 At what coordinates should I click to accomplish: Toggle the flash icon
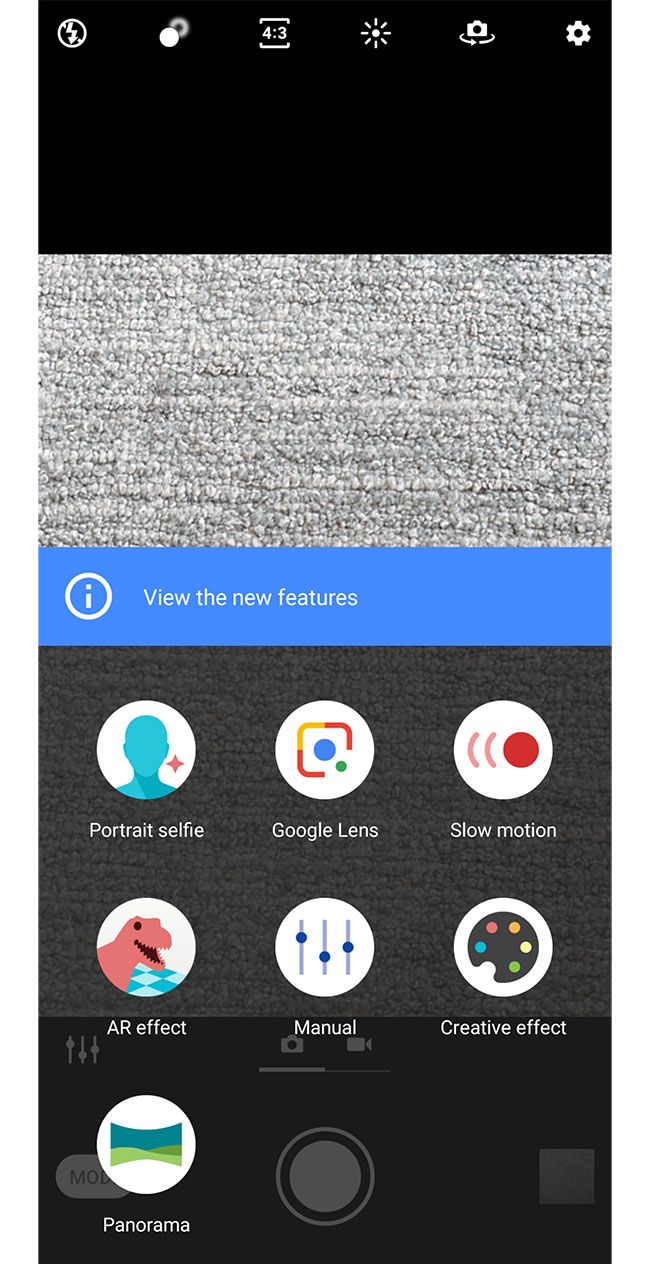[73, 34]
